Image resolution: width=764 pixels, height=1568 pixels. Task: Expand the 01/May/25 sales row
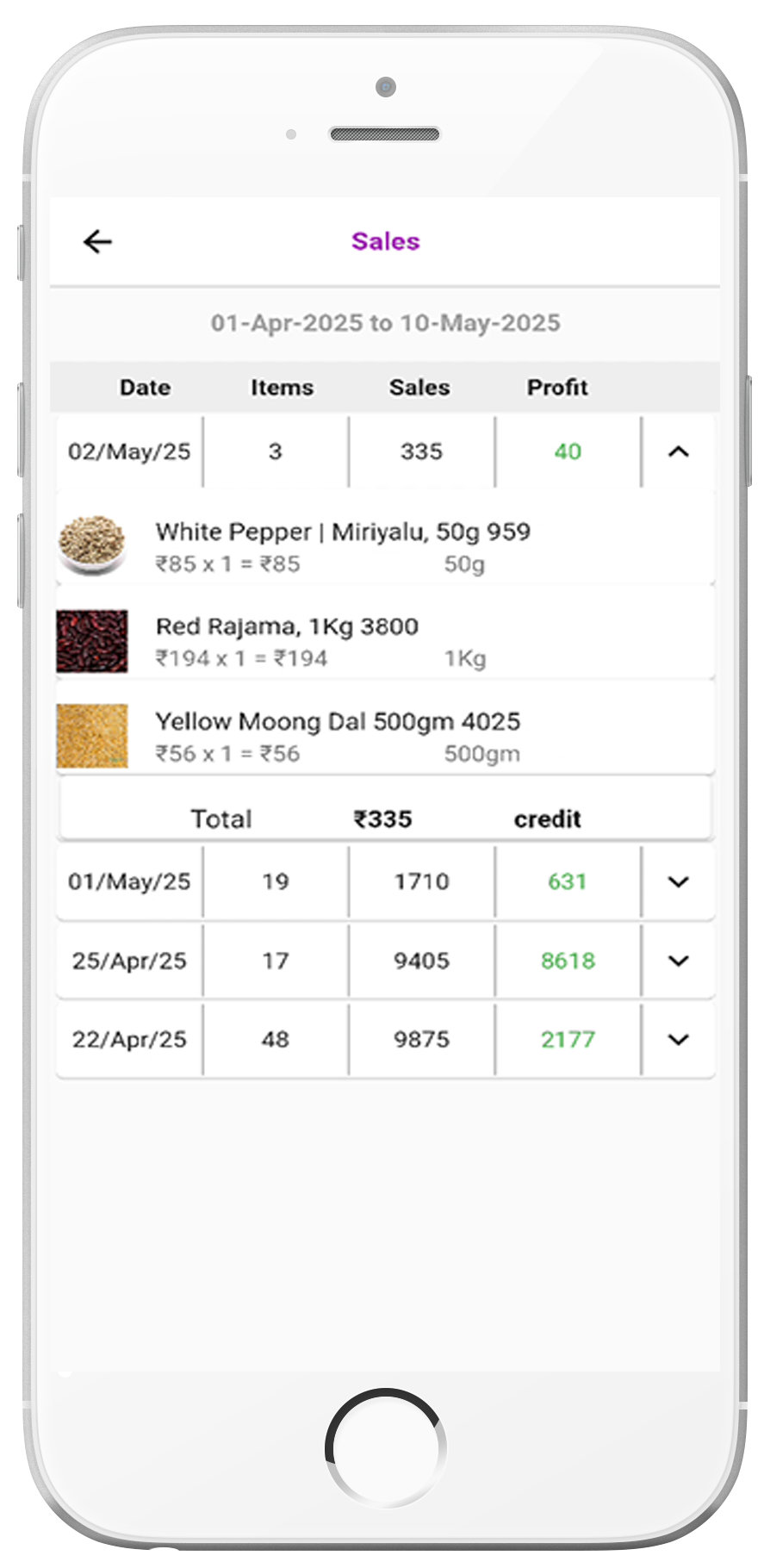point(678,881)
